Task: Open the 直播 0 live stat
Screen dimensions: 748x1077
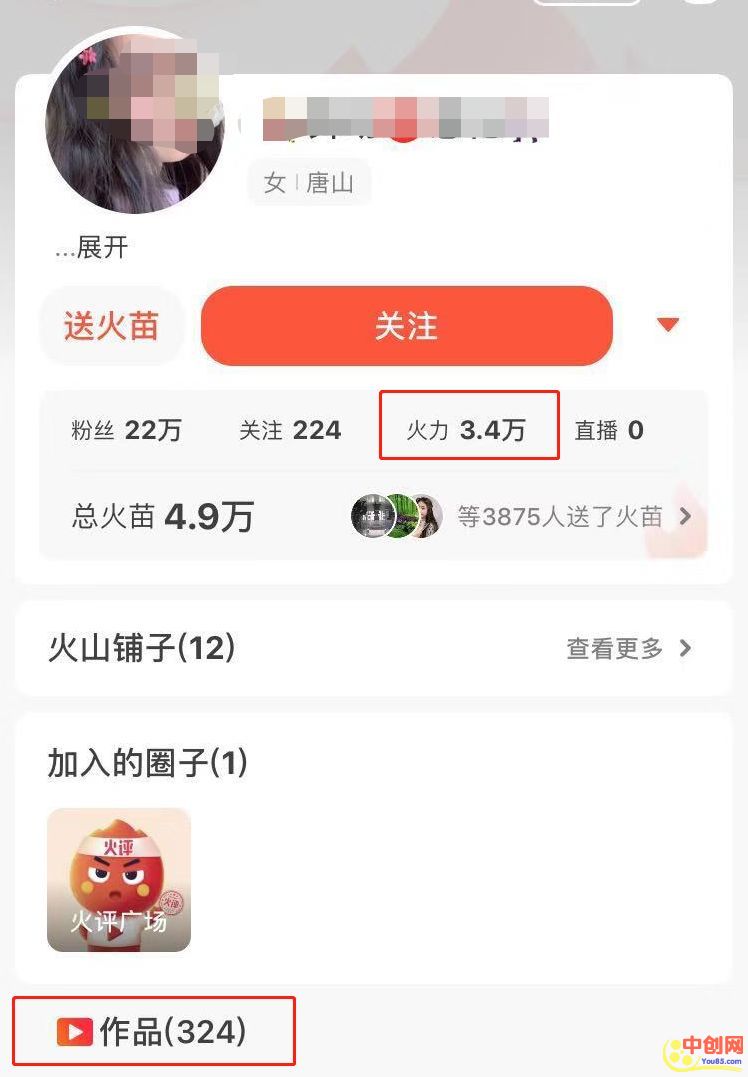Action: 609,431
